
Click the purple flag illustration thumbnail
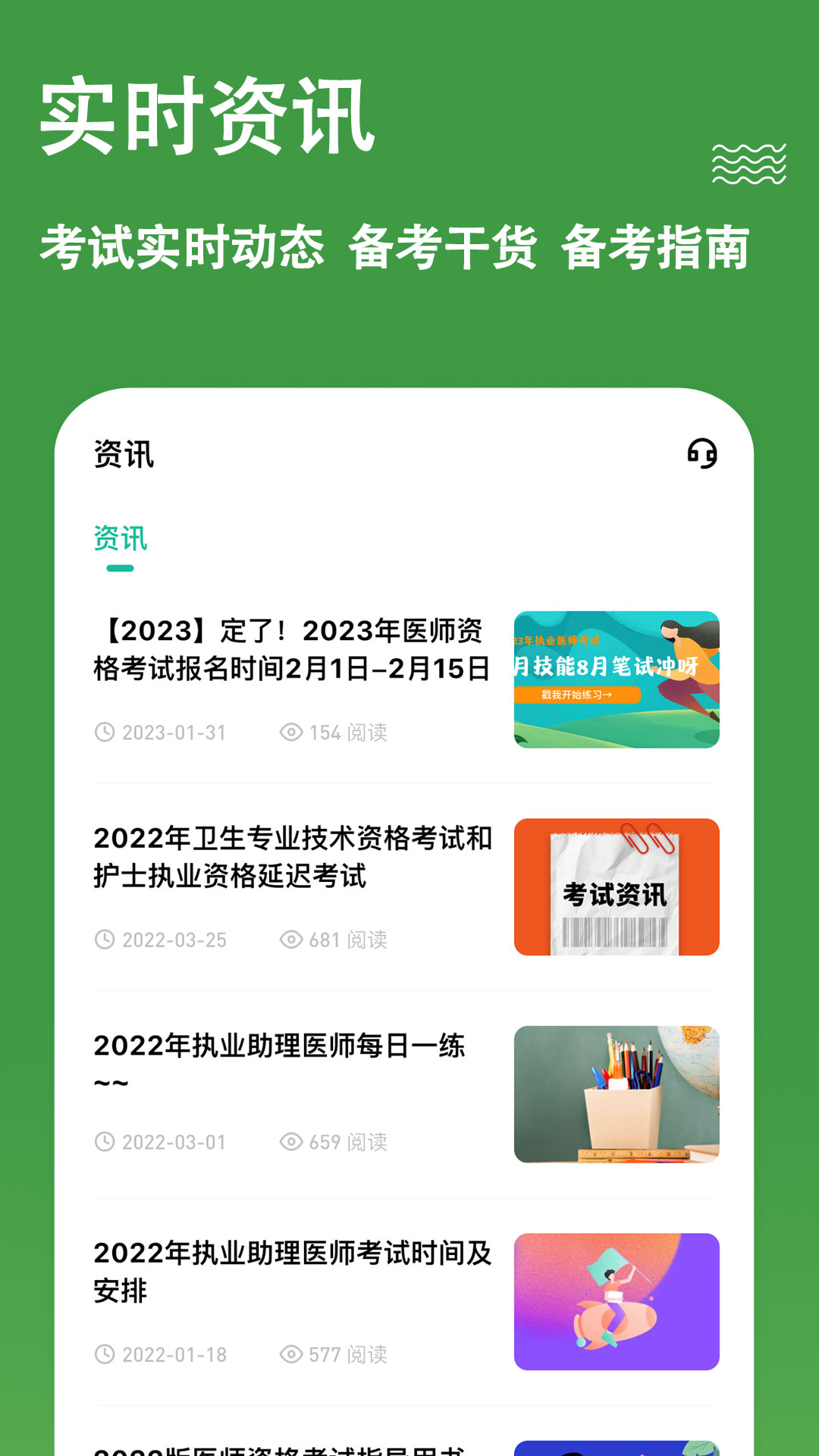coord(617,1301)
